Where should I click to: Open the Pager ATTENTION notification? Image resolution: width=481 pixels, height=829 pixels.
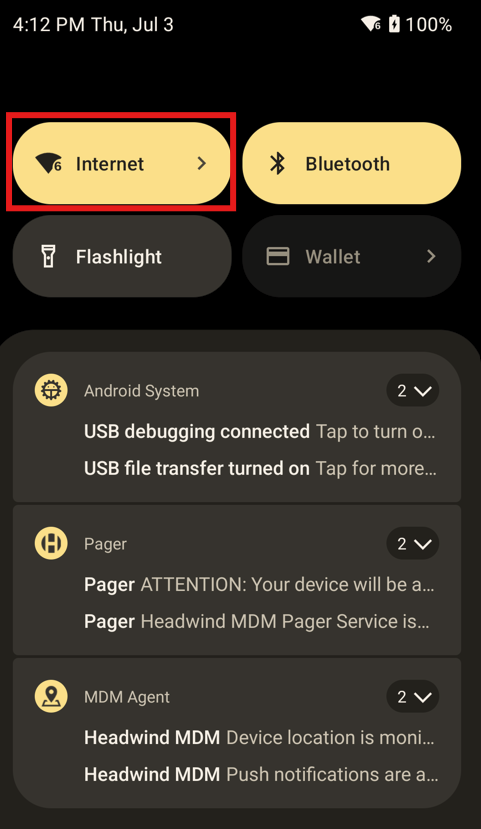click(260, 584)
